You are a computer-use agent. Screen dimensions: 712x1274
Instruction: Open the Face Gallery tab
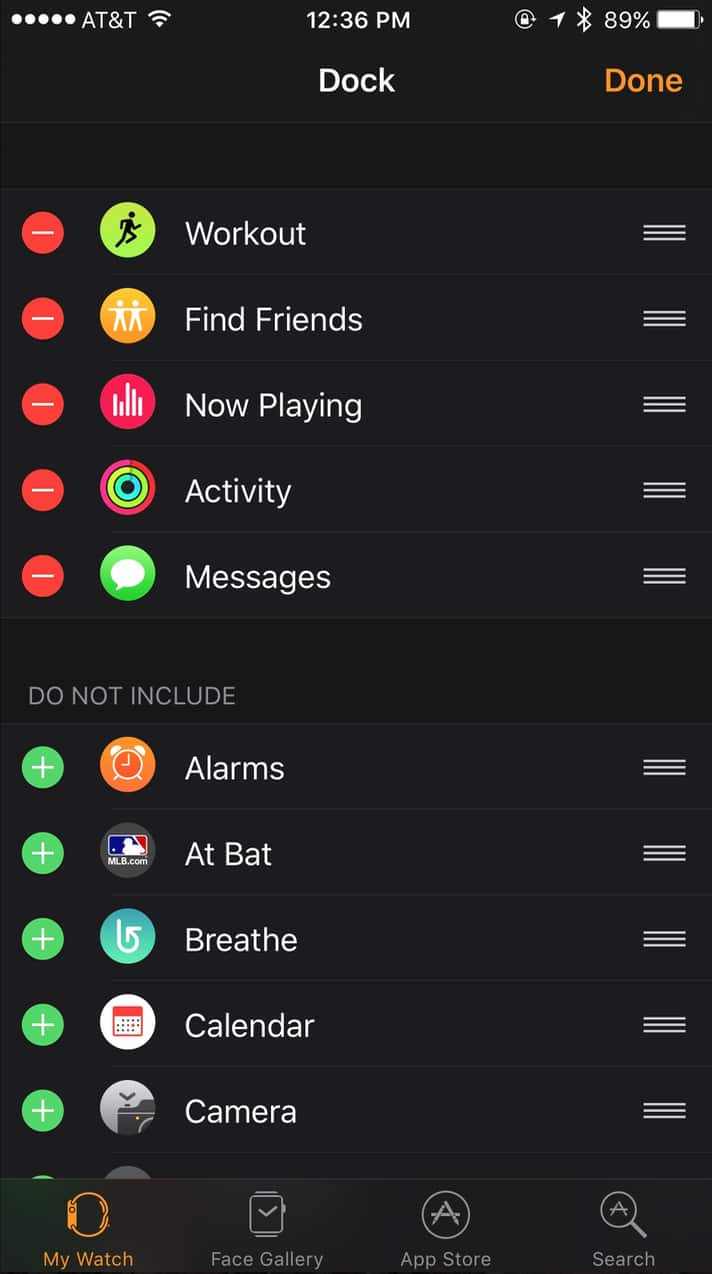tap(267, 1229)
